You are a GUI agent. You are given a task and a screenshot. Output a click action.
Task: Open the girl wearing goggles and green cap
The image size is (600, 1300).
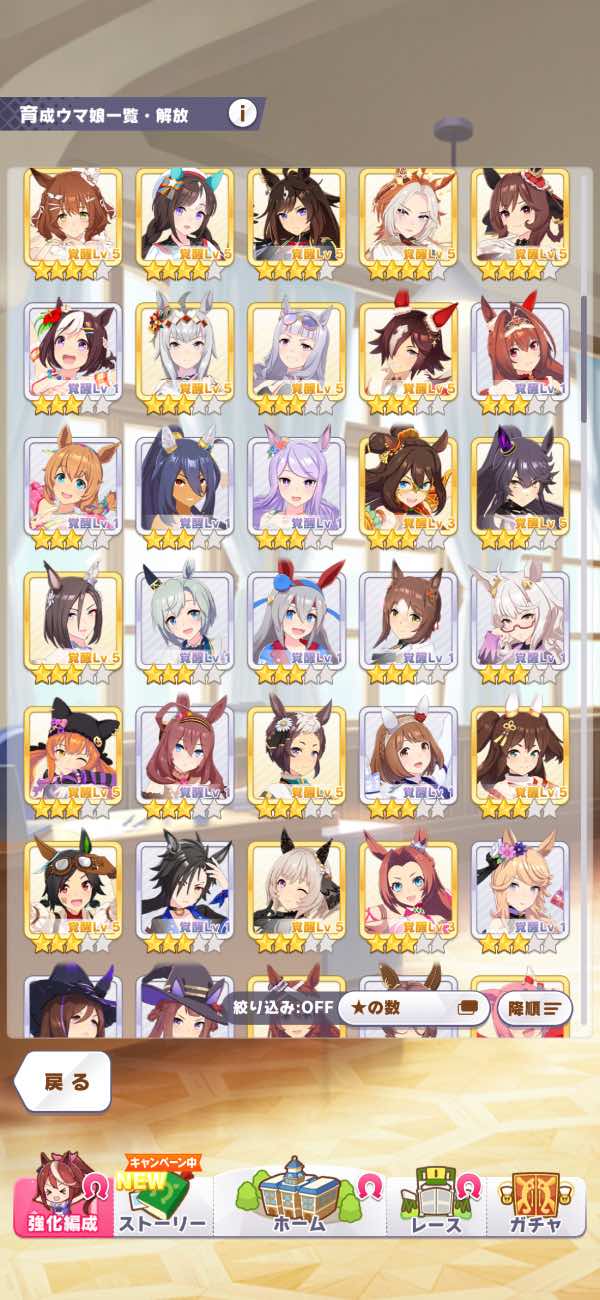(72, 890)
